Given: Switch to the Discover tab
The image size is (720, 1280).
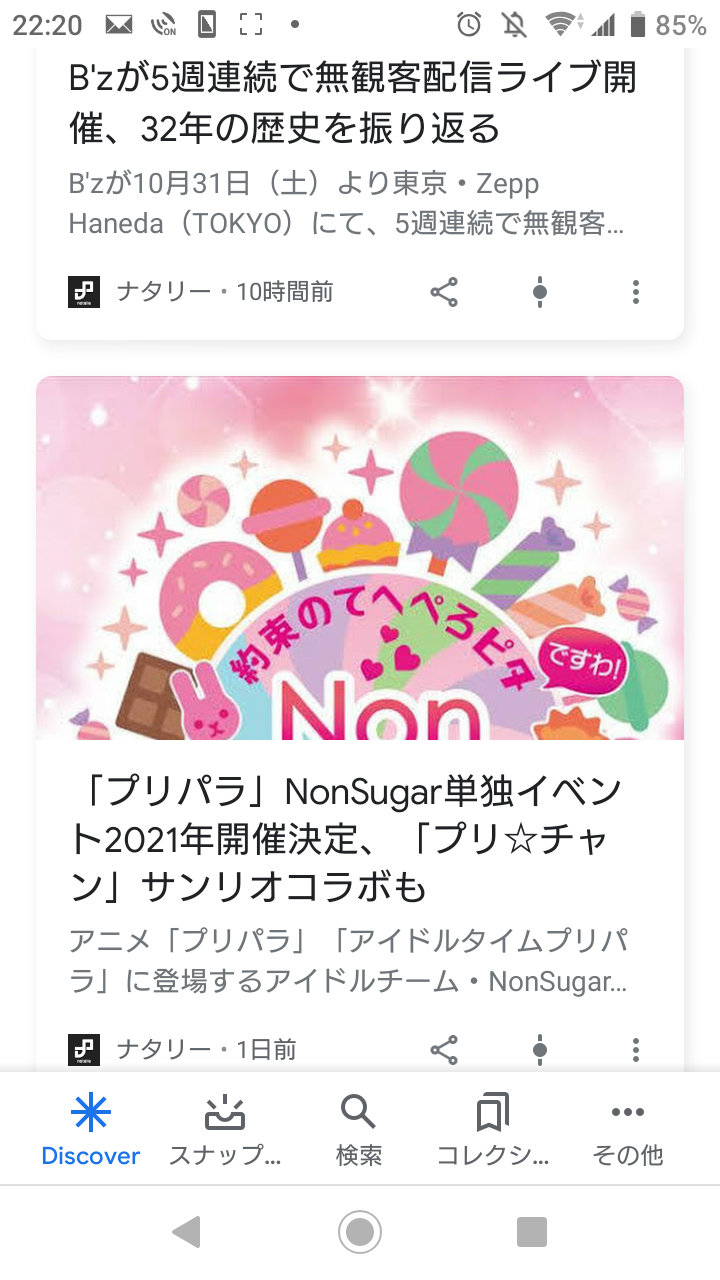Looking at the screenshot, I should tap(91, 1130).
